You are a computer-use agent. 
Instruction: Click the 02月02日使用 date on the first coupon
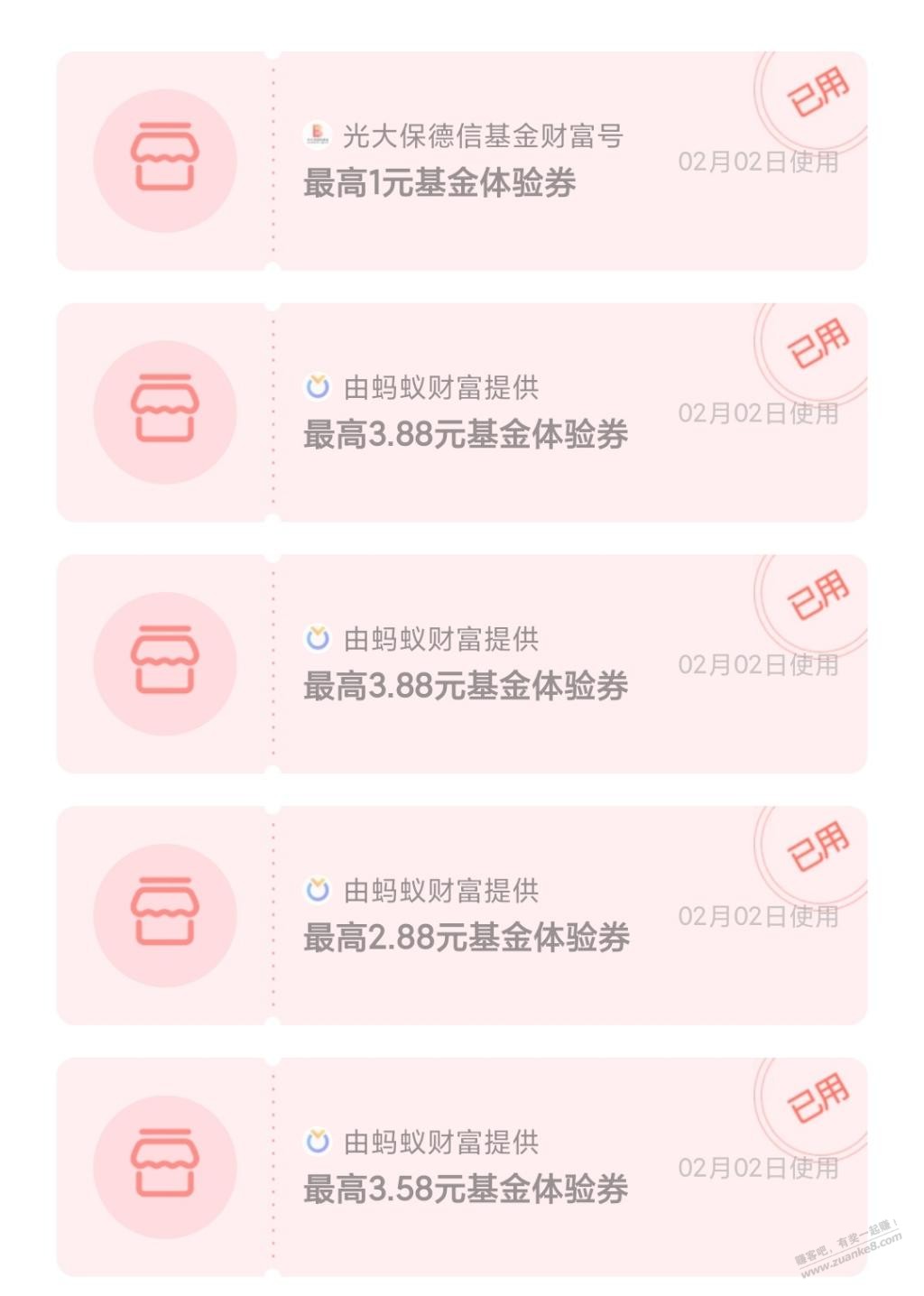click(x=758, y=161)
